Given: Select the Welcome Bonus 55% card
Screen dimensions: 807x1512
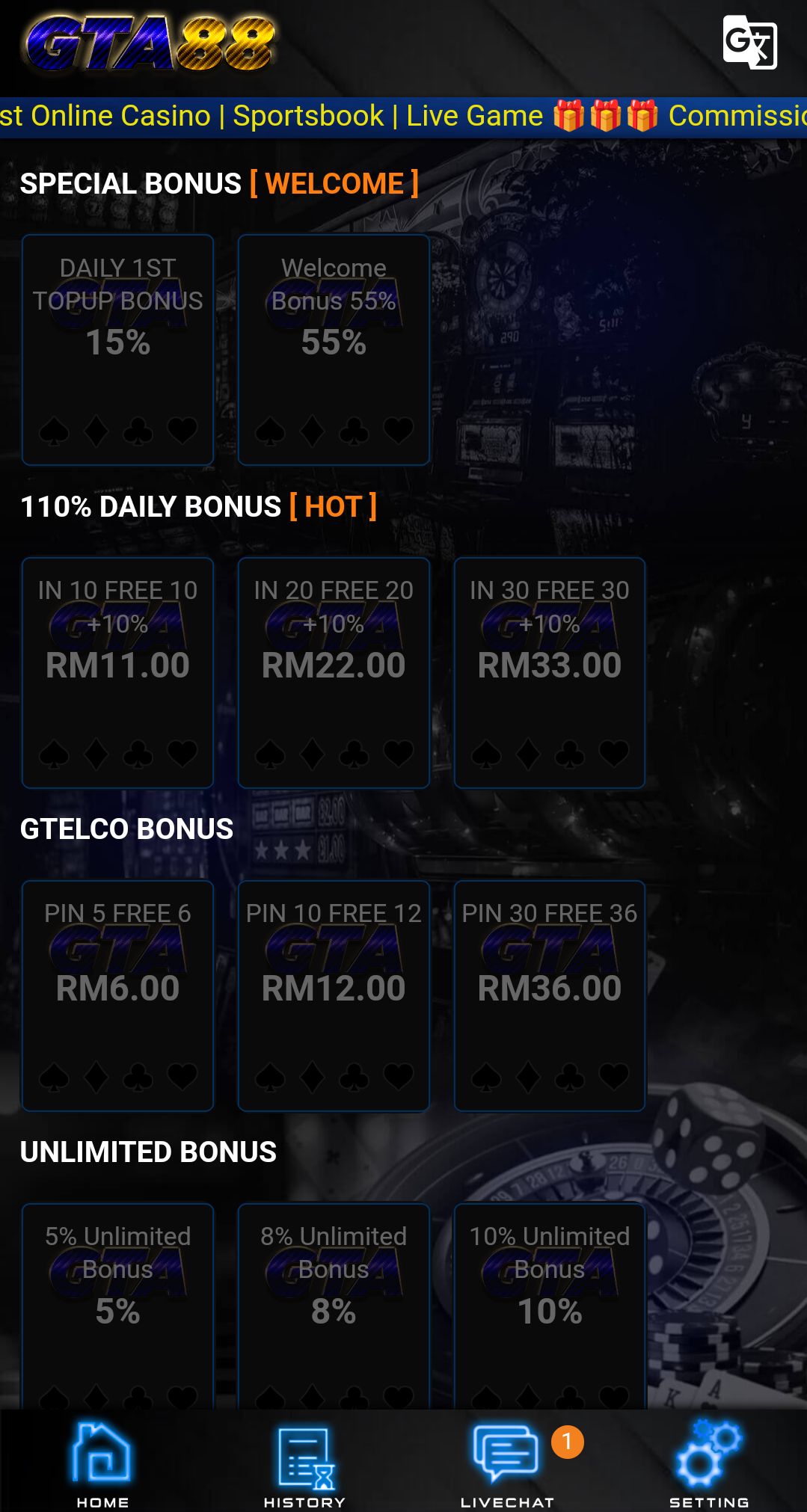Looking at the screenshot, I should [x=334, y=349].
